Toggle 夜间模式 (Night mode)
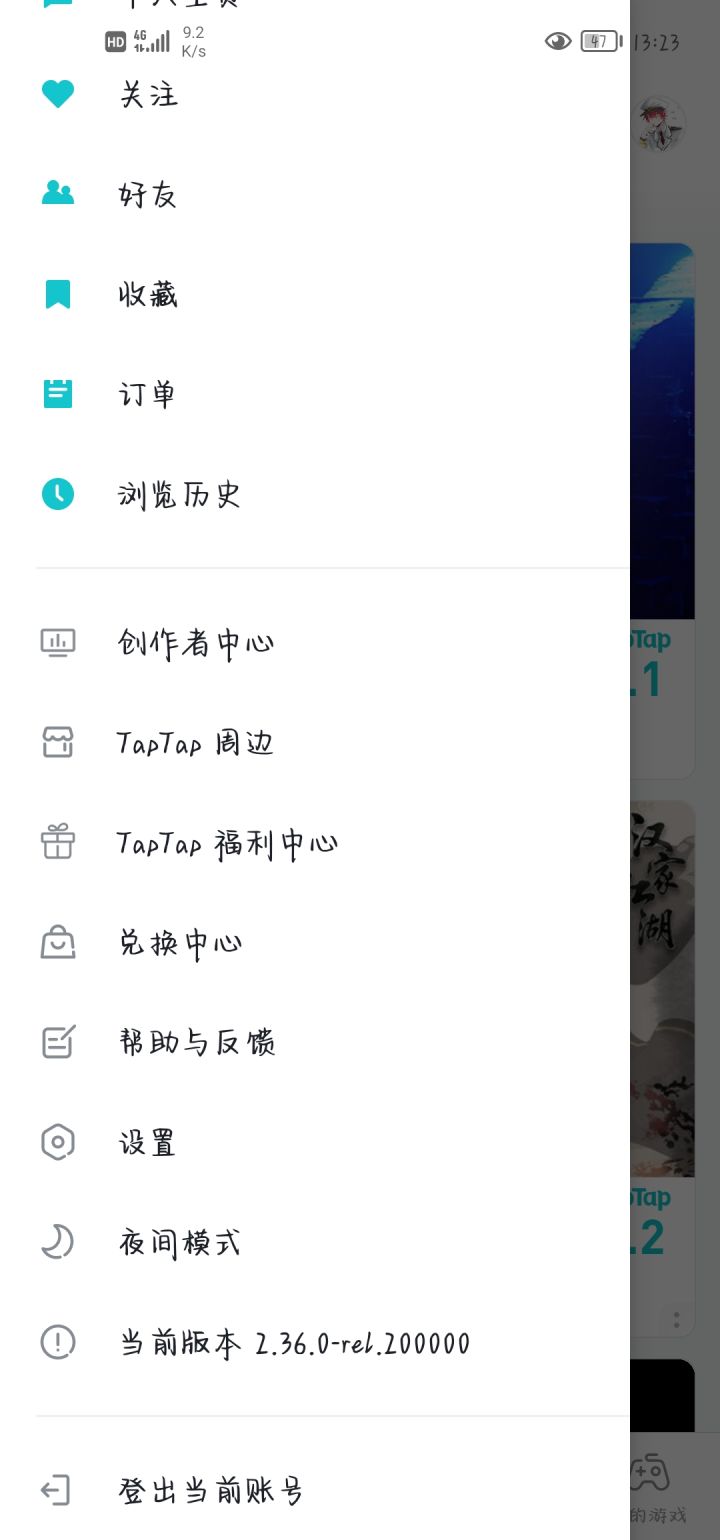Screen dimensions: 720x1540 pyautogui.click(x=180, y=1243)
